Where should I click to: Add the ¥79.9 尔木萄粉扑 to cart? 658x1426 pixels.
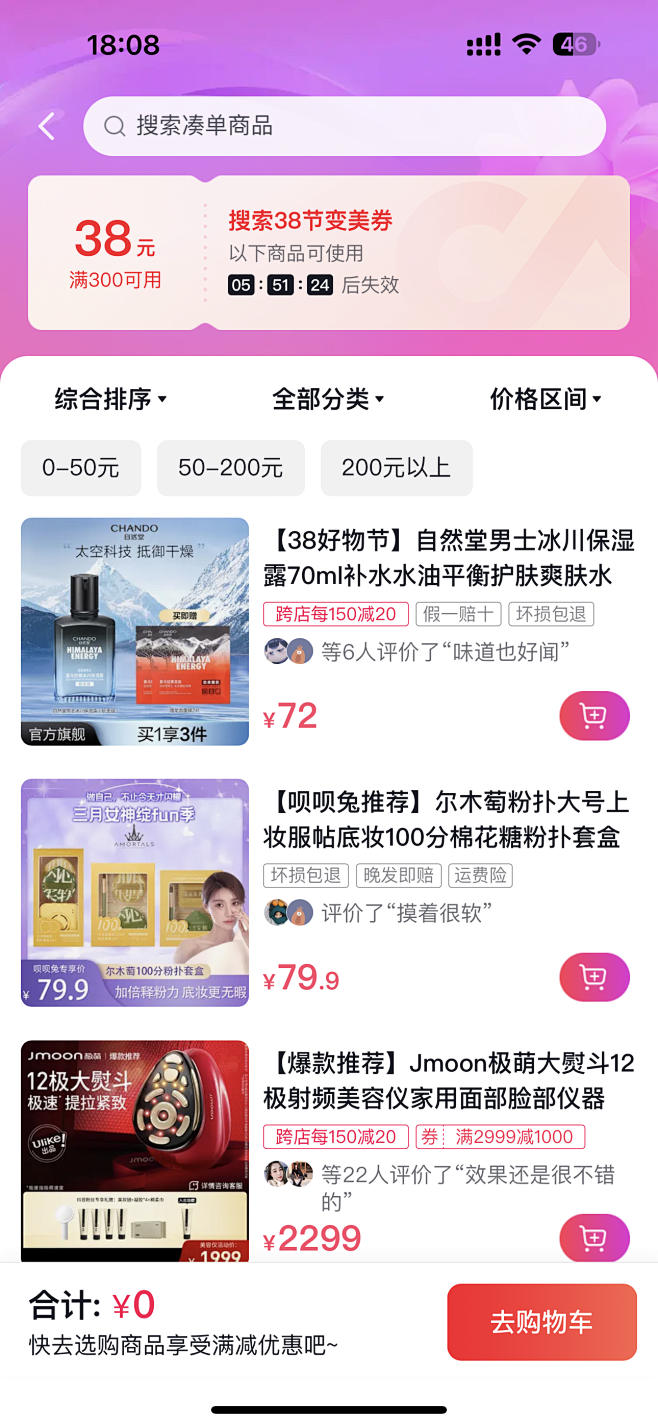[x=594, y=978]
